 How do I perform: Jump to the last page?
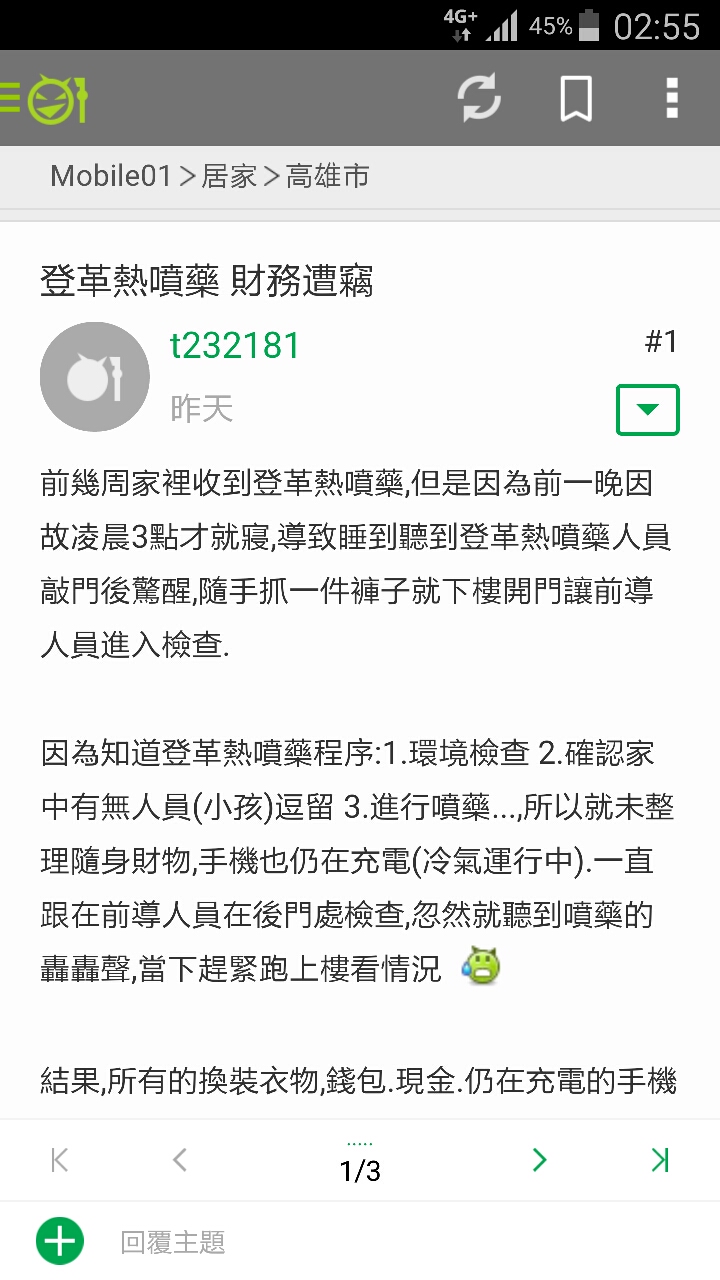659,1160
